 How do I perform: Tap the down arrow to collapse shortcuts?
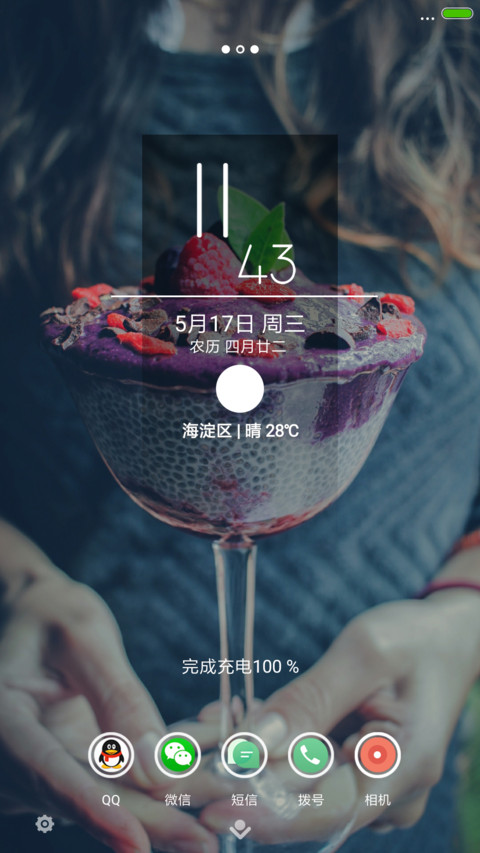pyautogui.click(x=240, y=829)
